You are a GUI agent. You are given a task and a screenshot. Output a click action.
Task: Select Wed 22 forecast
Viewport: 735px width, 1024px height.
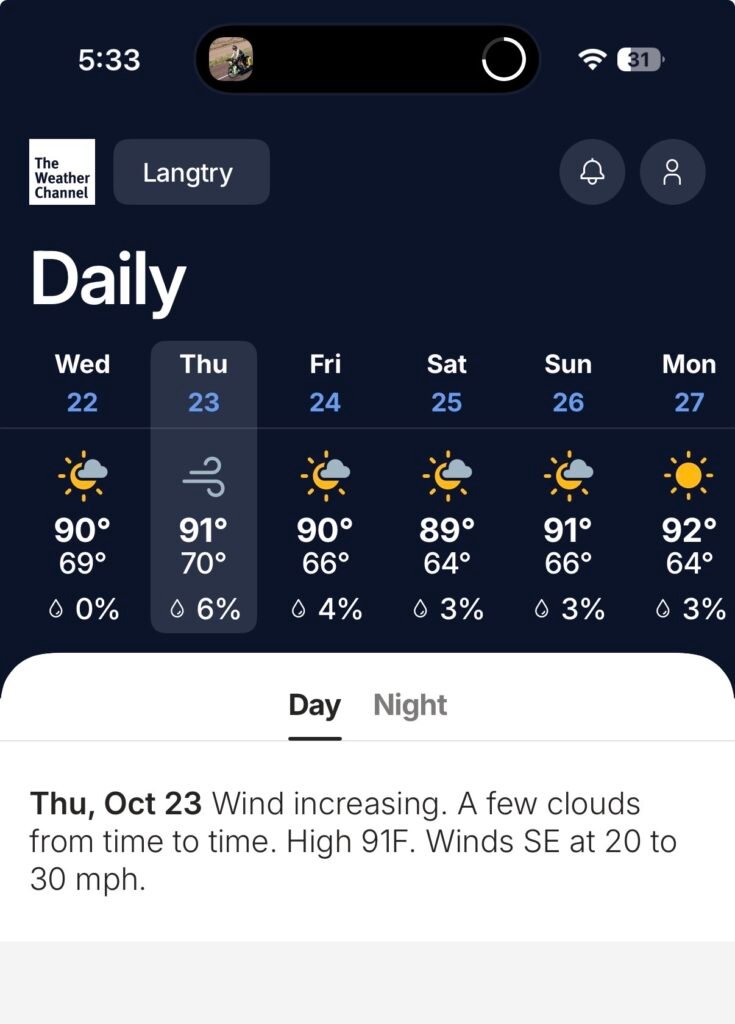[82, 487]
